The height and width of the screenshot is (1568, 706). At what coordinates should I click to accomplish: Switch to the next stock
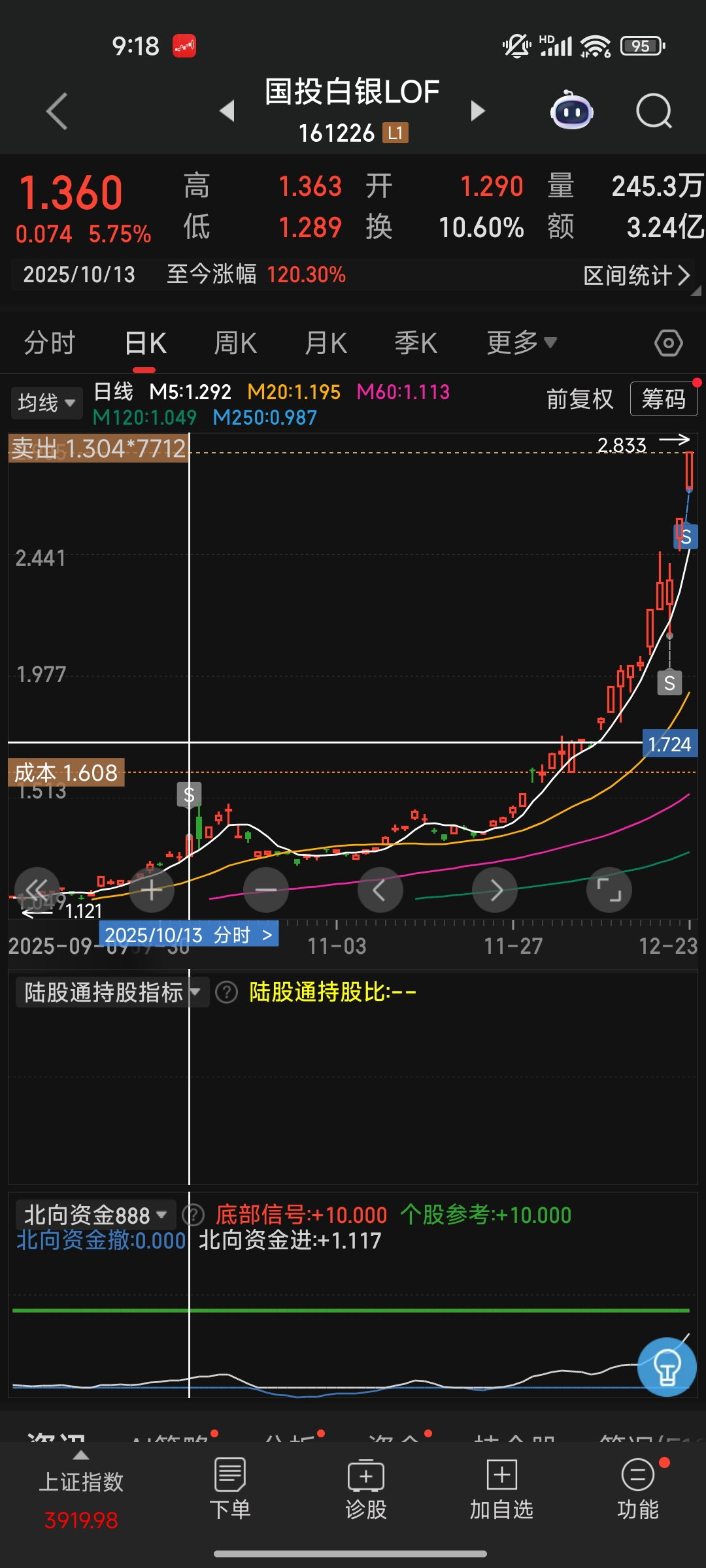(x=478, y=111)
